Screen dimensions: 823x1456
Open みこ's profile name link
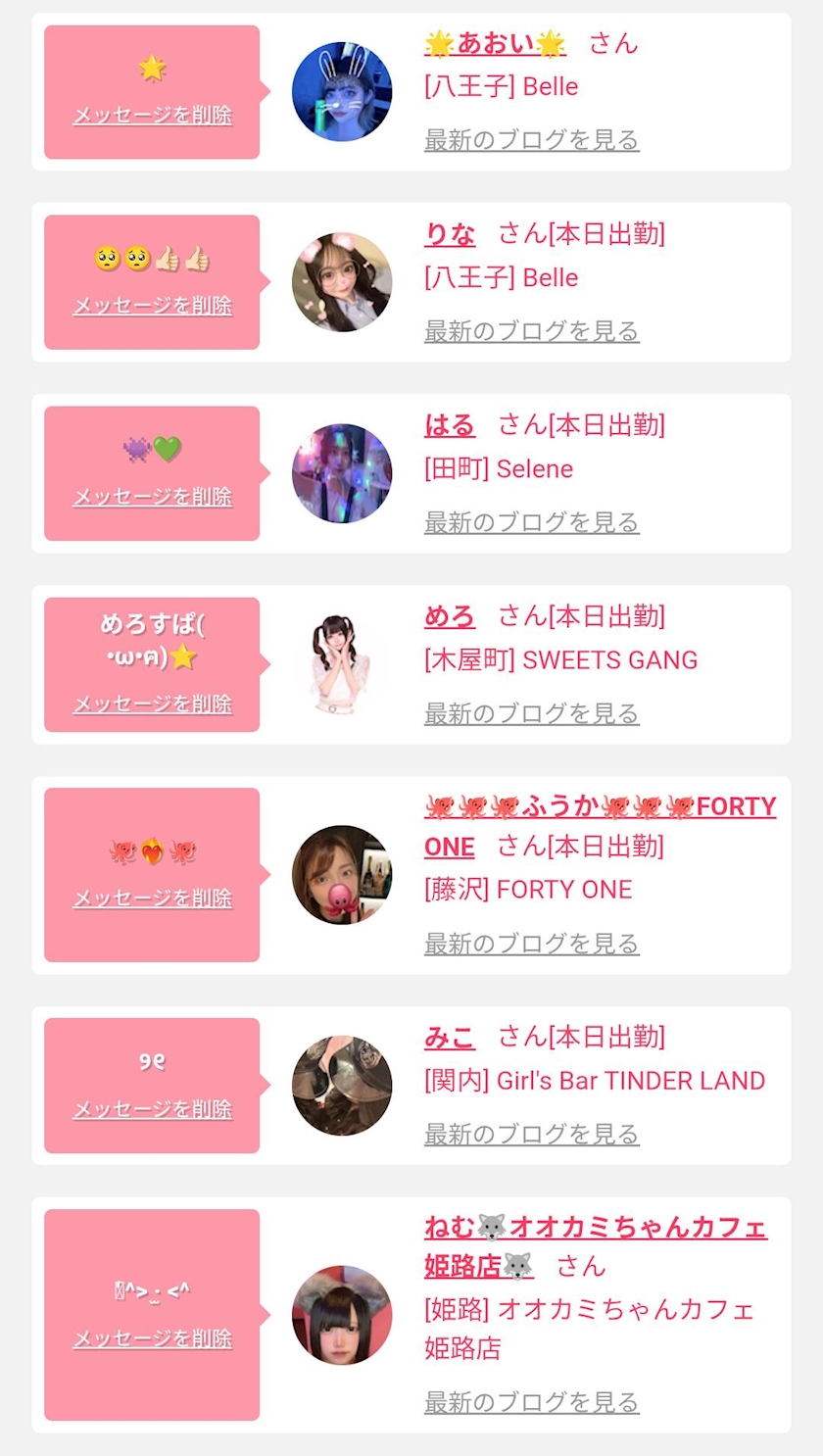click(x=450, y=1037)
